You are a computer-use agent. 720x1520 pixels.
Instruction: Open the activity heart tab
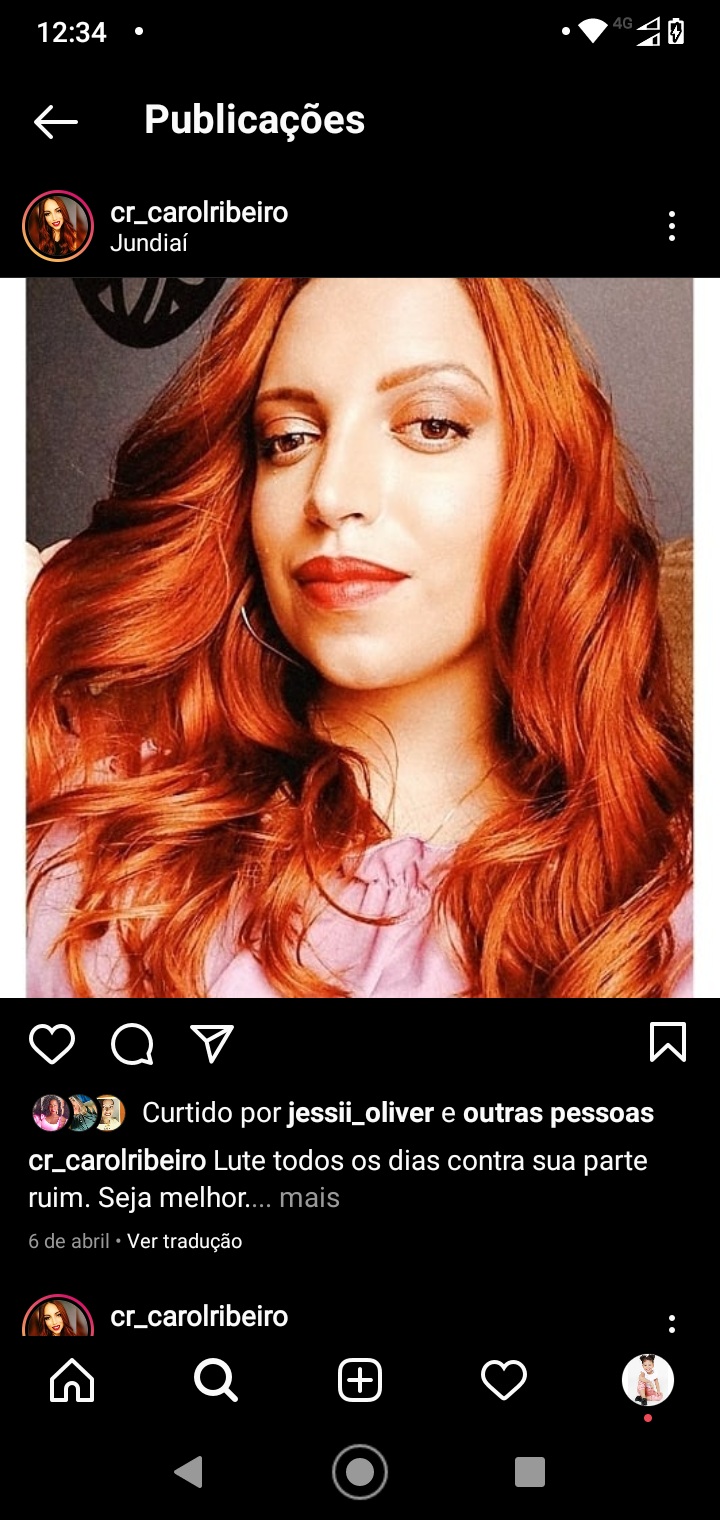pyautogui.click(x=504, y=1381)
